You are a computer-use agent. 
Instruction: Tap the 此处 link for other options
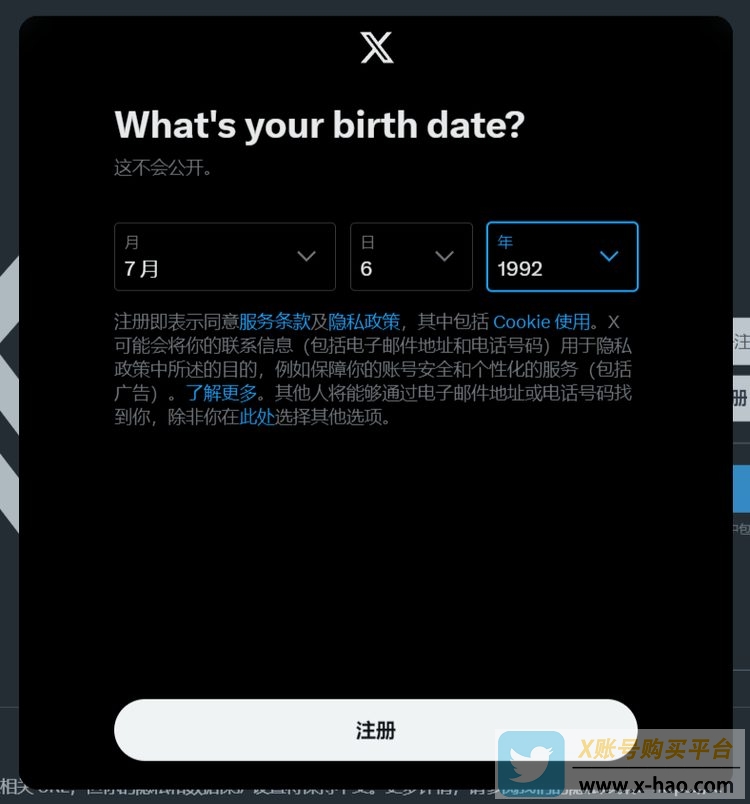(256, 417)
